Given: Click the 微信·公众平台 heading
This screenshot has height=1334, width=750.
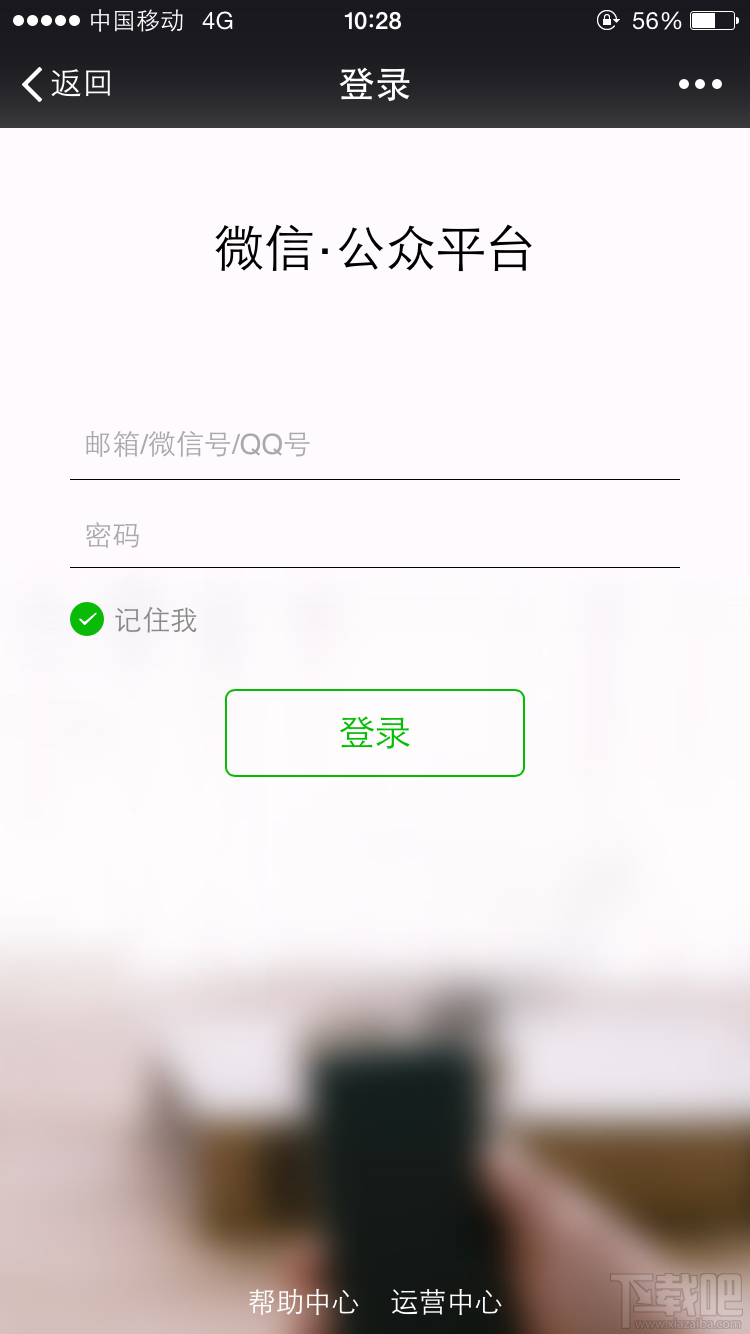Looking at the screenshot, I should pyautogui.click(x=375, y=249).
